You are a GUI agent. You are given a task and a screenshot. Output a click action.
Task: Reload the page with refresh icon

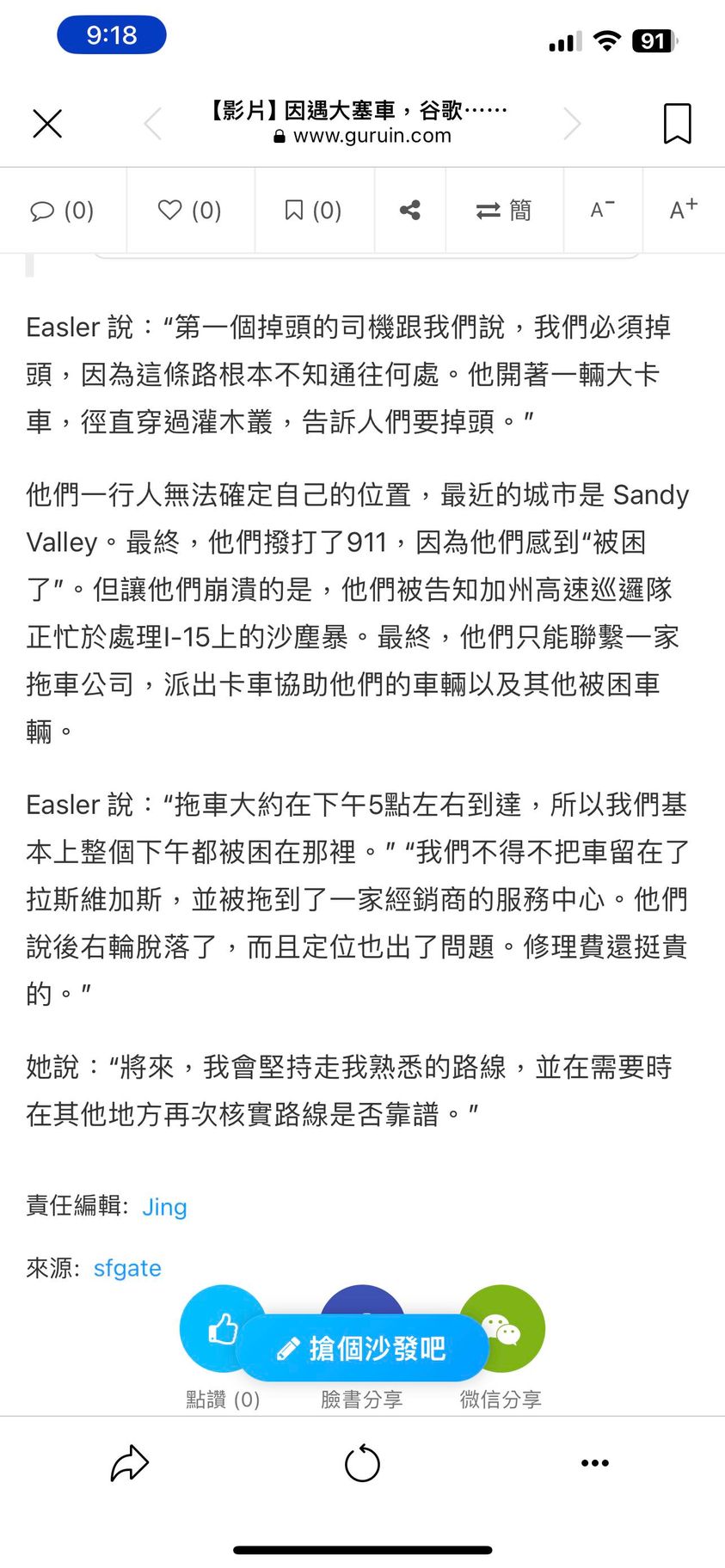click(362, 1463)
